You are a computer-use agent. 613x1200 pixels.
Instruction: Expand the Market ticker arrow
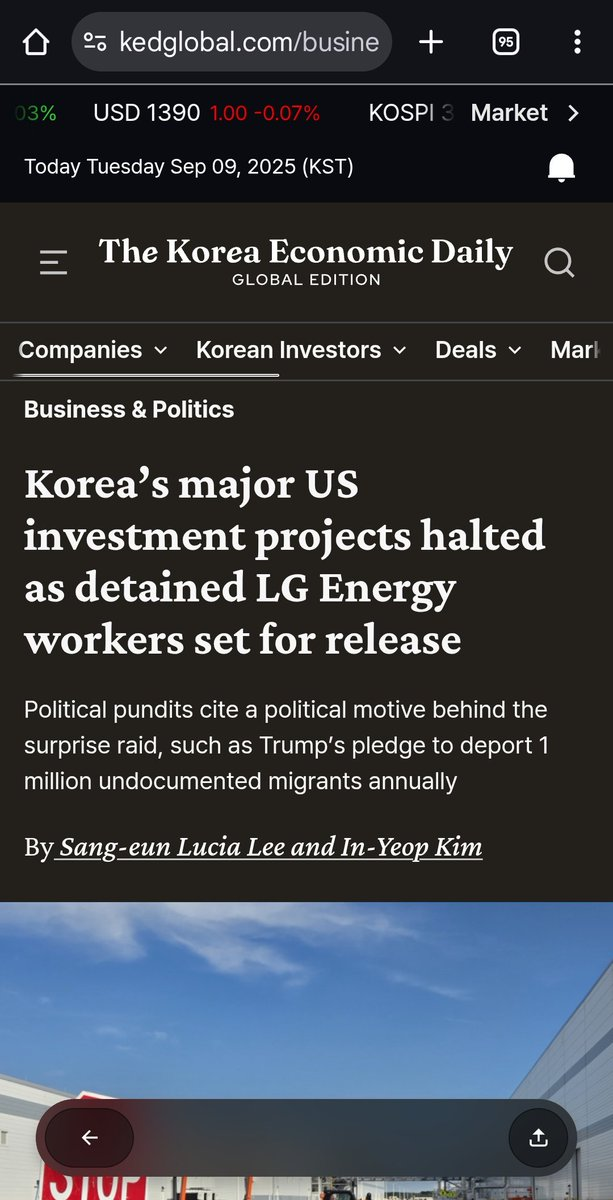(x=573, y=113)
